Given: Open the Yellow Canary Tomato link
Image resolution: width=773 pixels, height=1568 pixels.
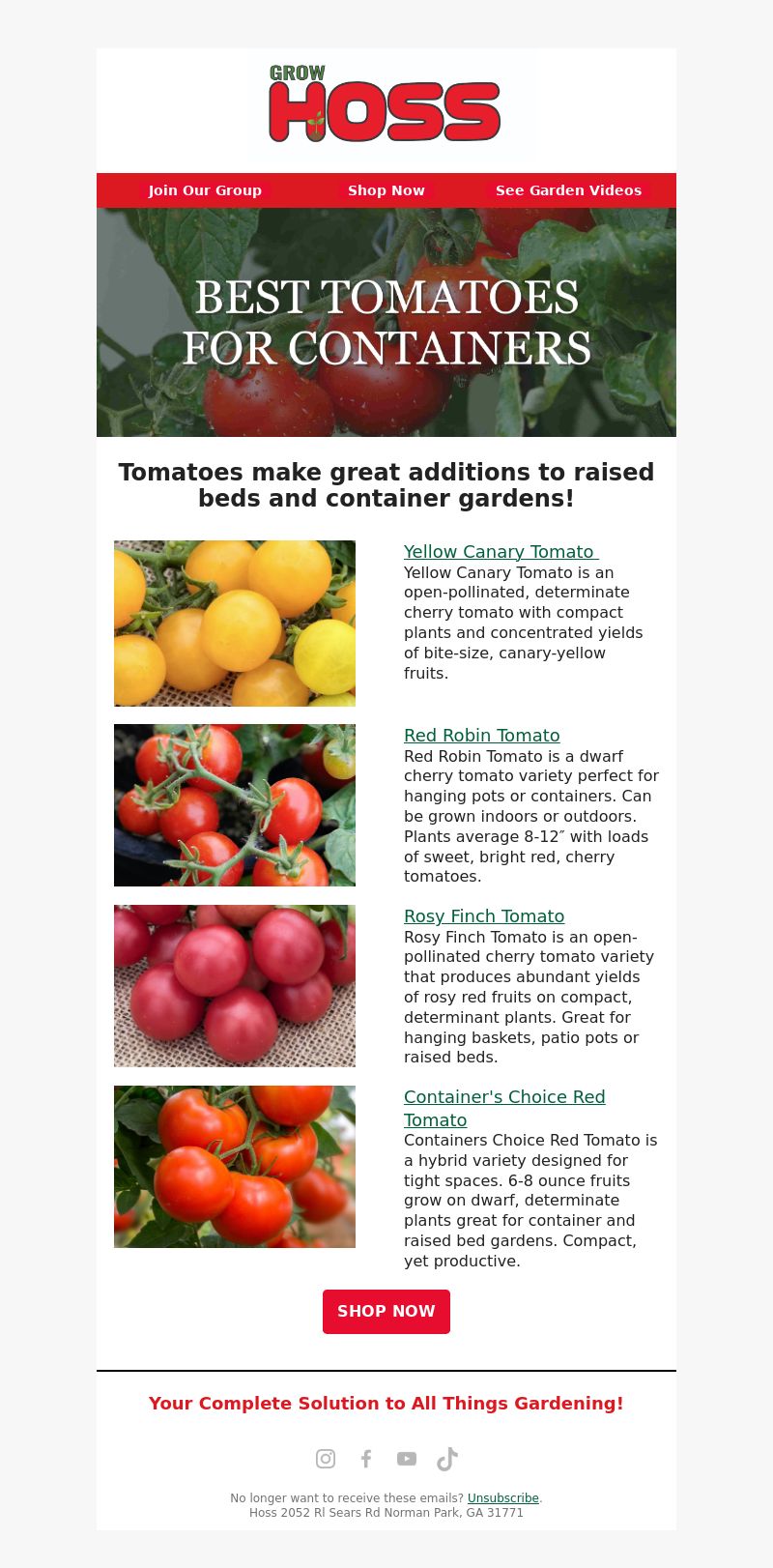Looking at the screenshot, I should point(501,552).
